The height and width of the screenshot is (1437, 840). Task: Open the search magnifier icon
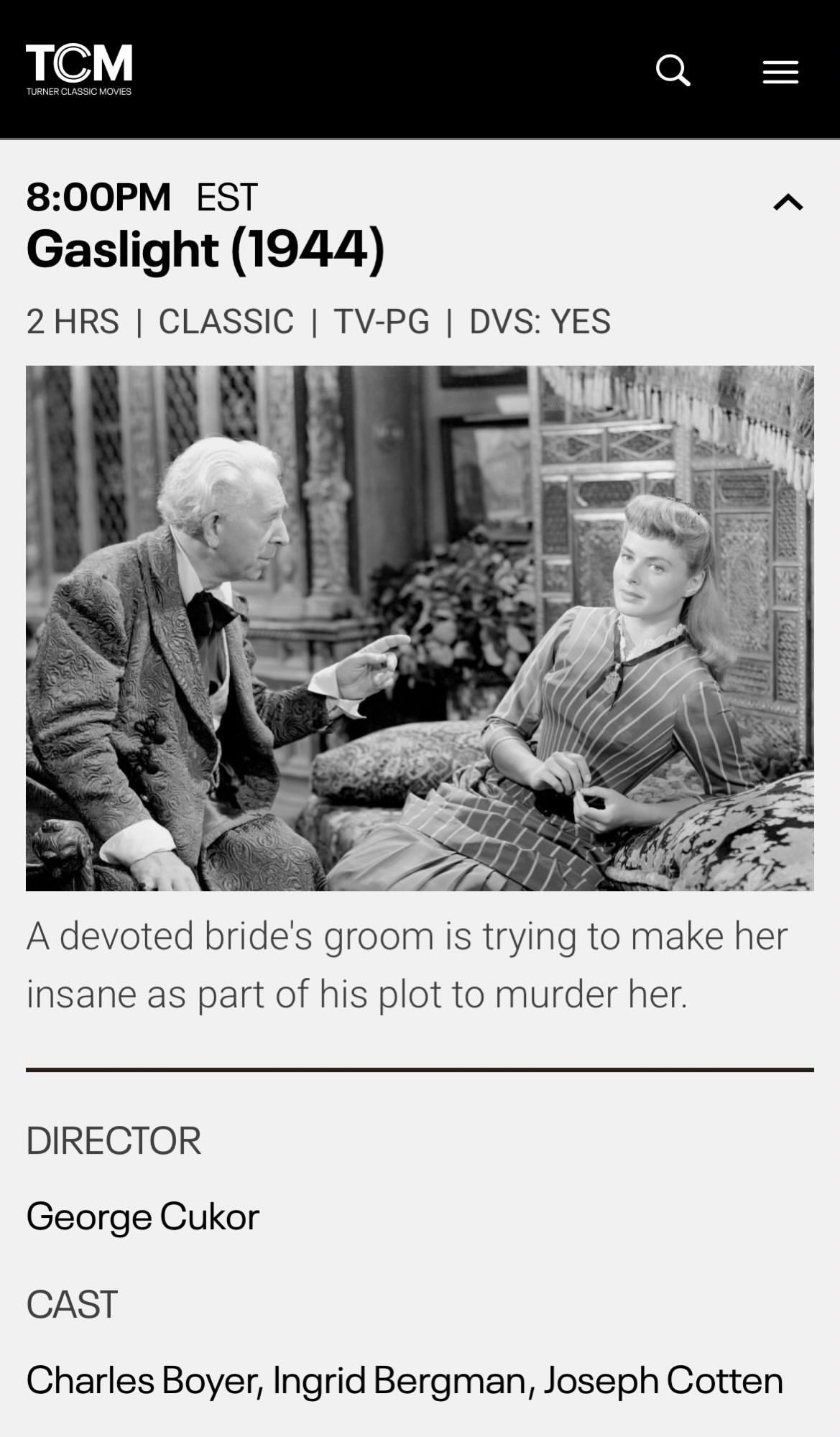coord(673,70)
